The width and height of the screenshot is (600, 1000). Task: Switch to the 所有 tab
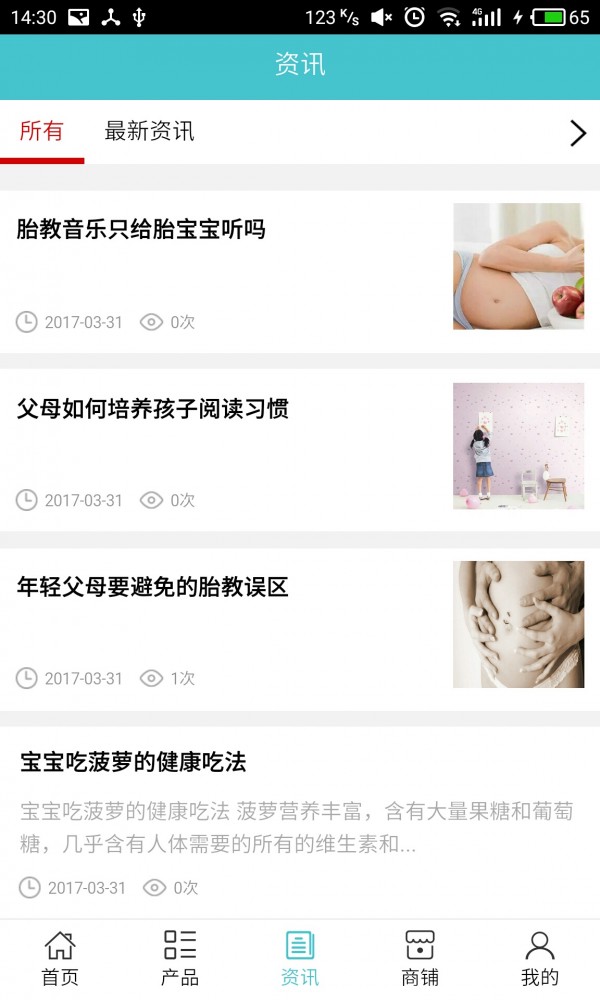coord(42,132)
